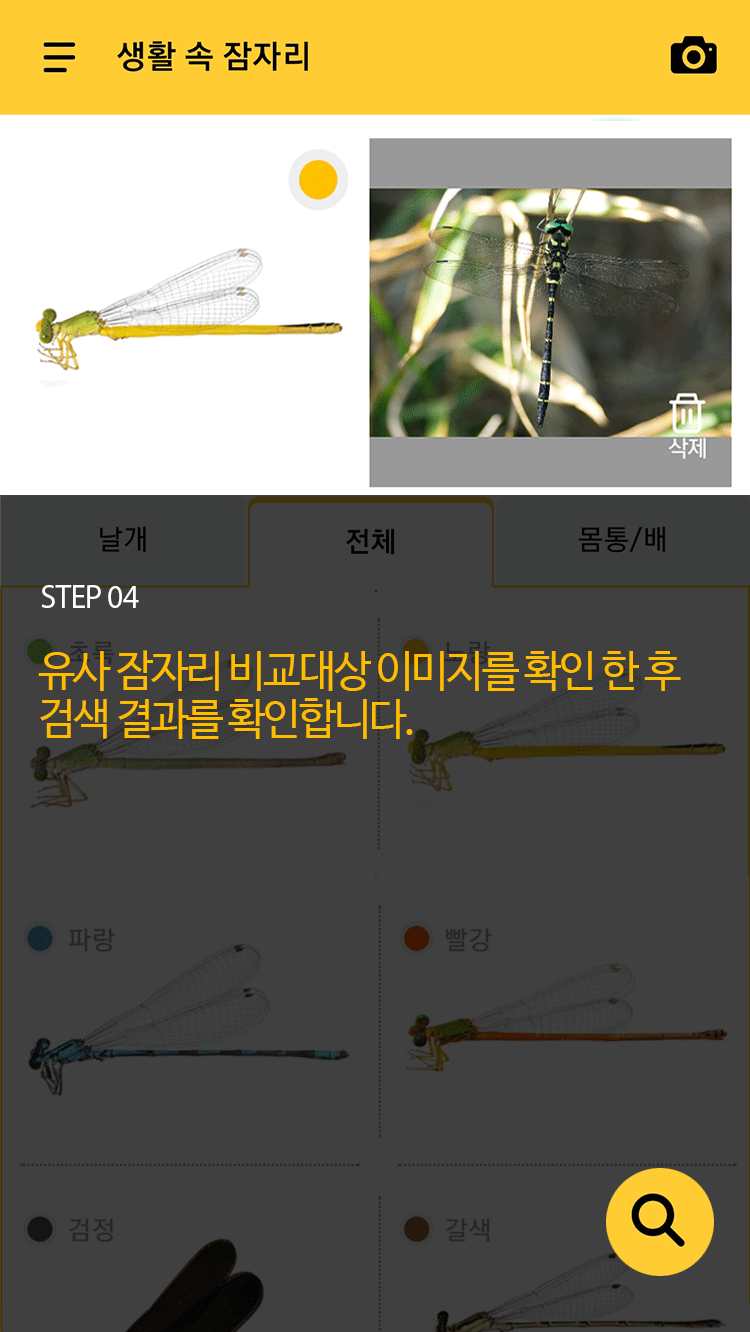
Task: Open the 전체 tab
Action: (372, 540)
